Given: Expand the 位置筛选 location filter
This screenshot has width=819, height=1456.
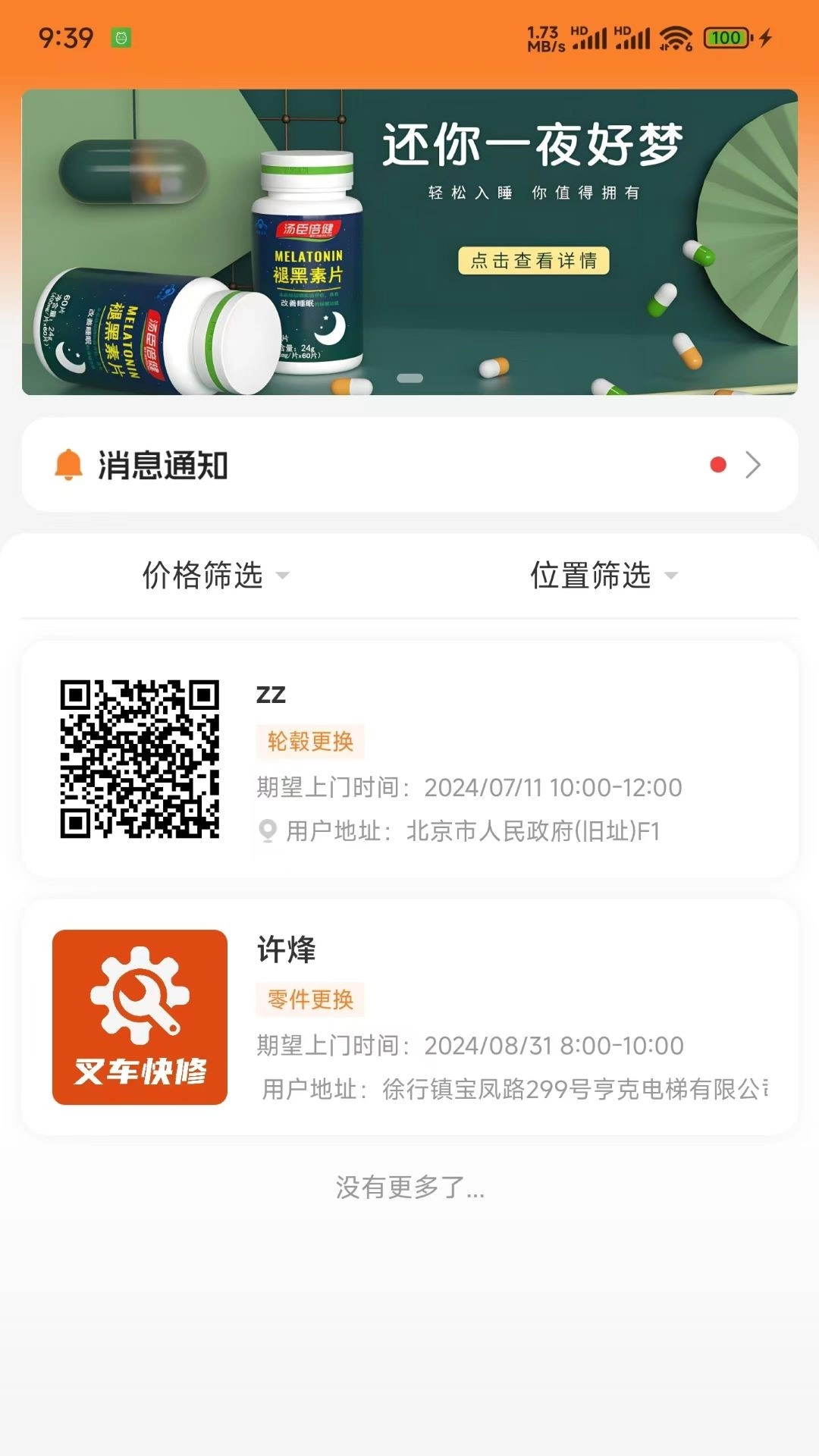Looking at the screenshot, I should tap(603, 576).
